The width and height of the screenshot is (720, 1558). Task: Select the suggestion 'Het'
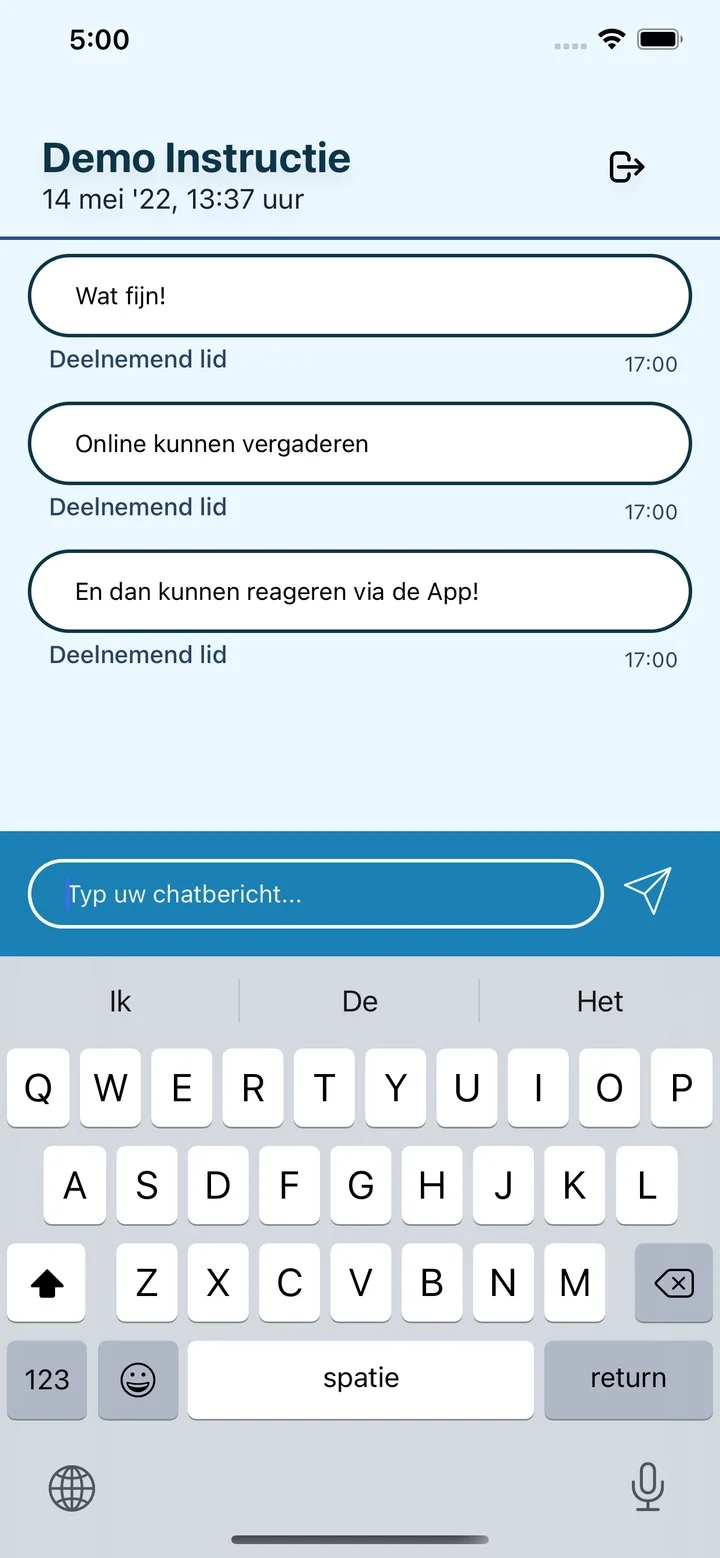point(600,1001)
